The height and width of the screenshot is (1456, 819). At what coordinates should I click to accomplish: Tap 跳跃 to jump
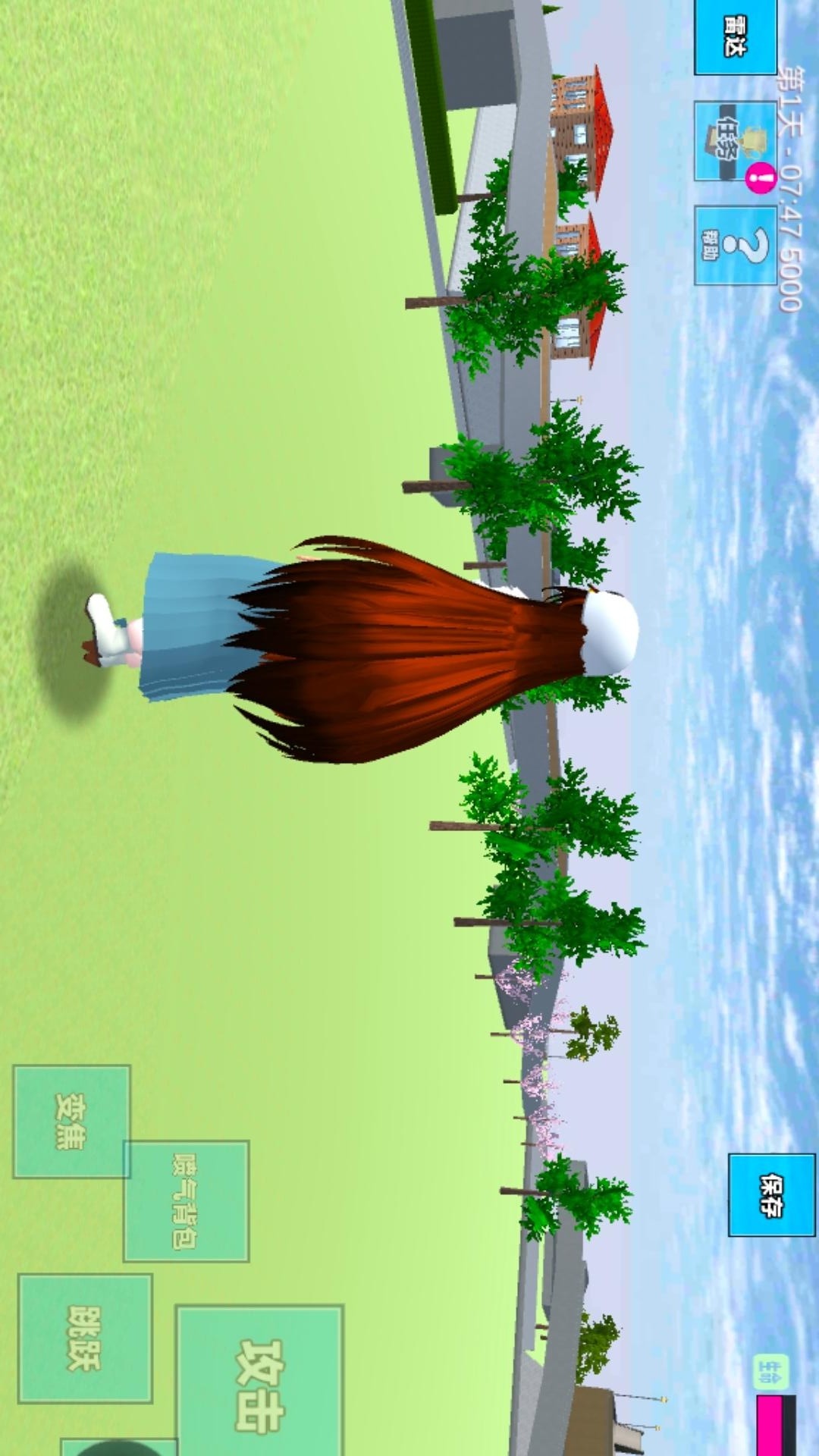tap(84, 1338)
